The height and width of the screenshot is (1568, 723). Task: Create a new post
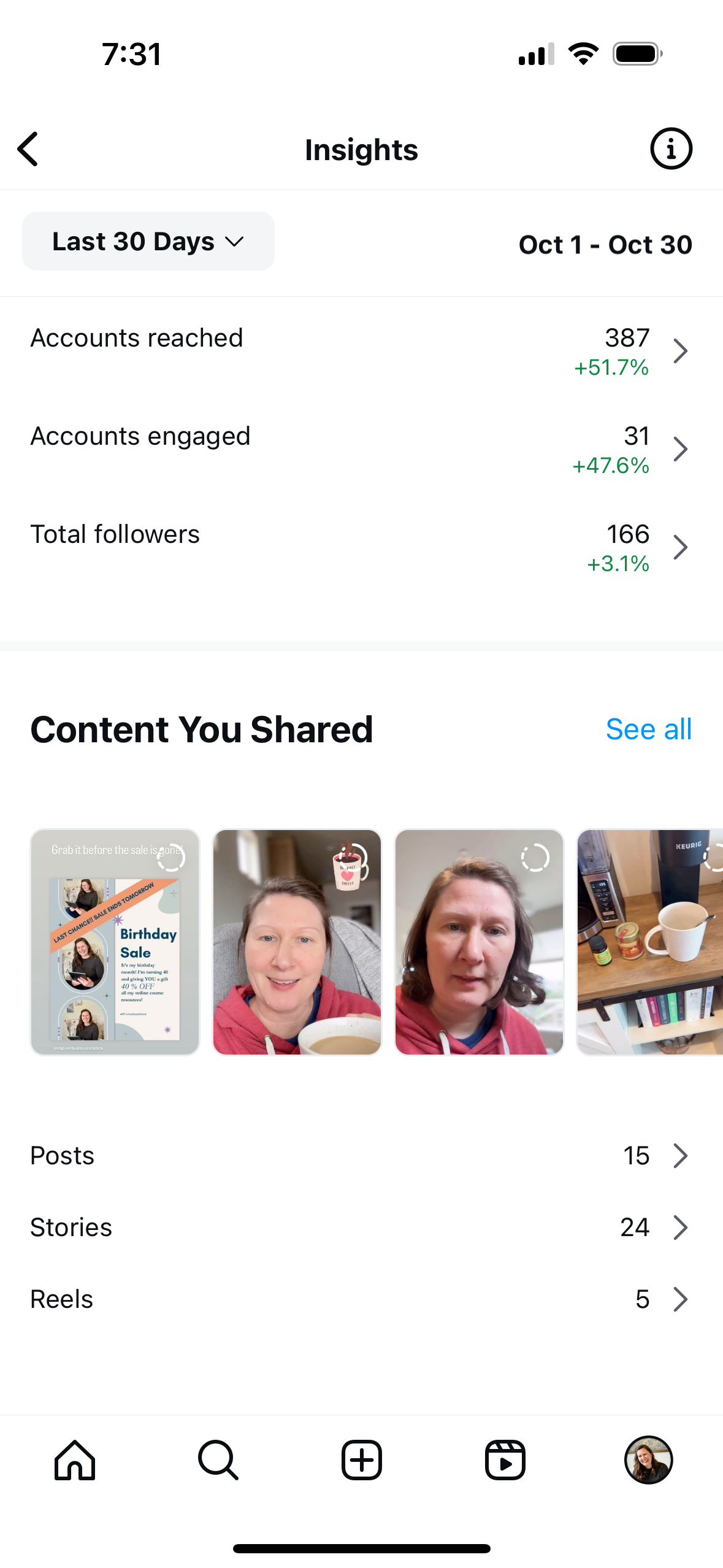tap(362, 1460)
